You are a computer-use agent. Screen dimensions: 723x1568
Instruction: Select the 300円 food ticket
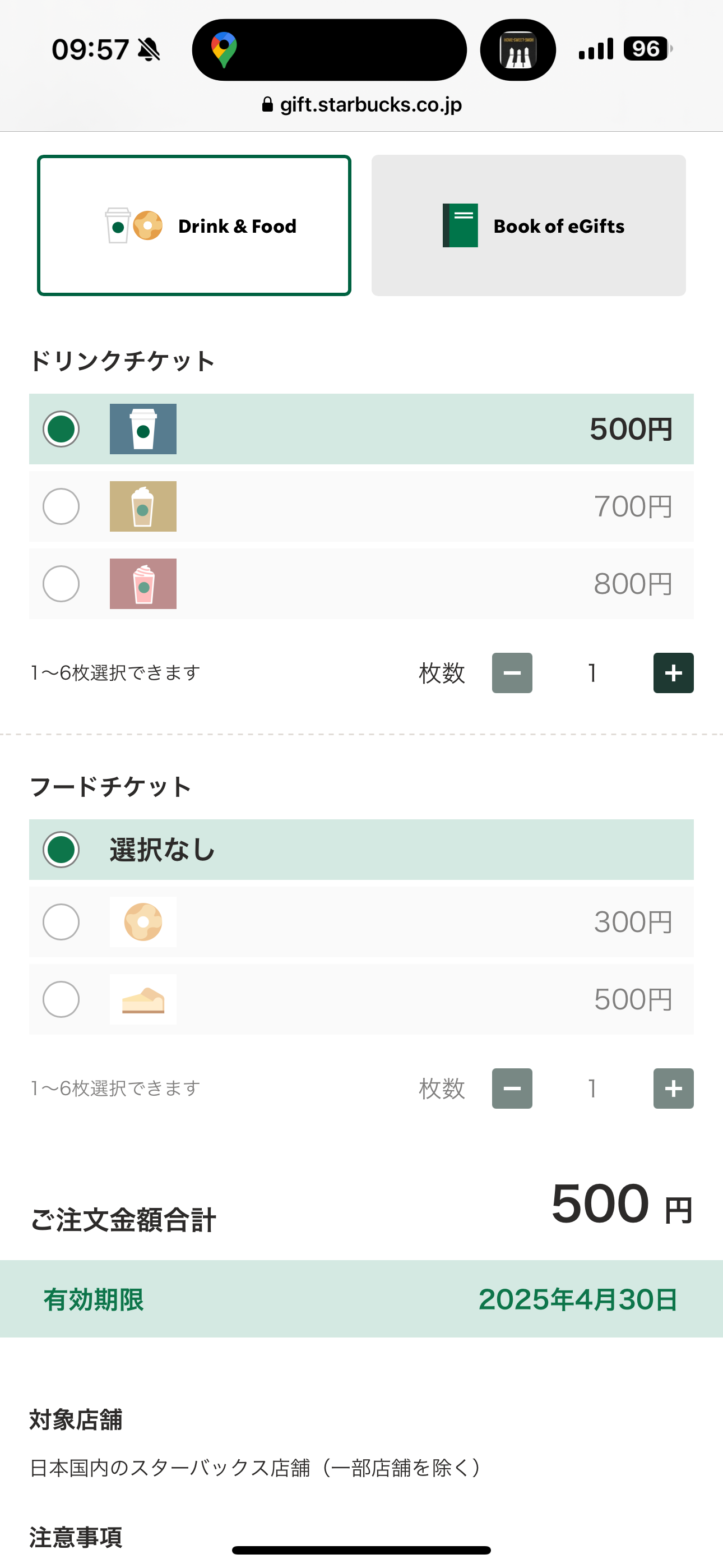(x=361, y=921)
